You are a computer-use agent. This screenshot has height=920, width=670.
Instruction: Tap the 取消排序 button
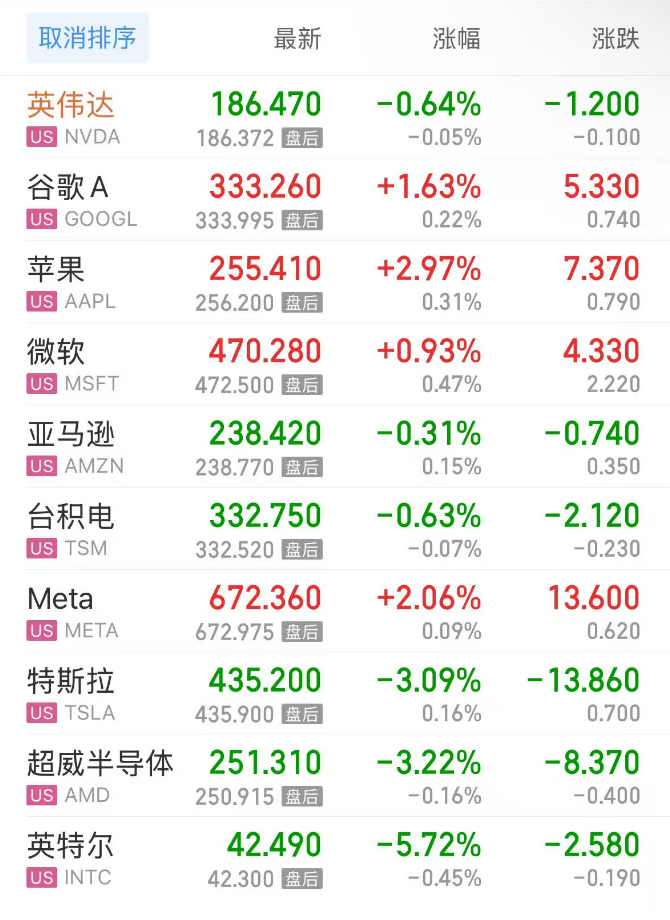point(87,39)
